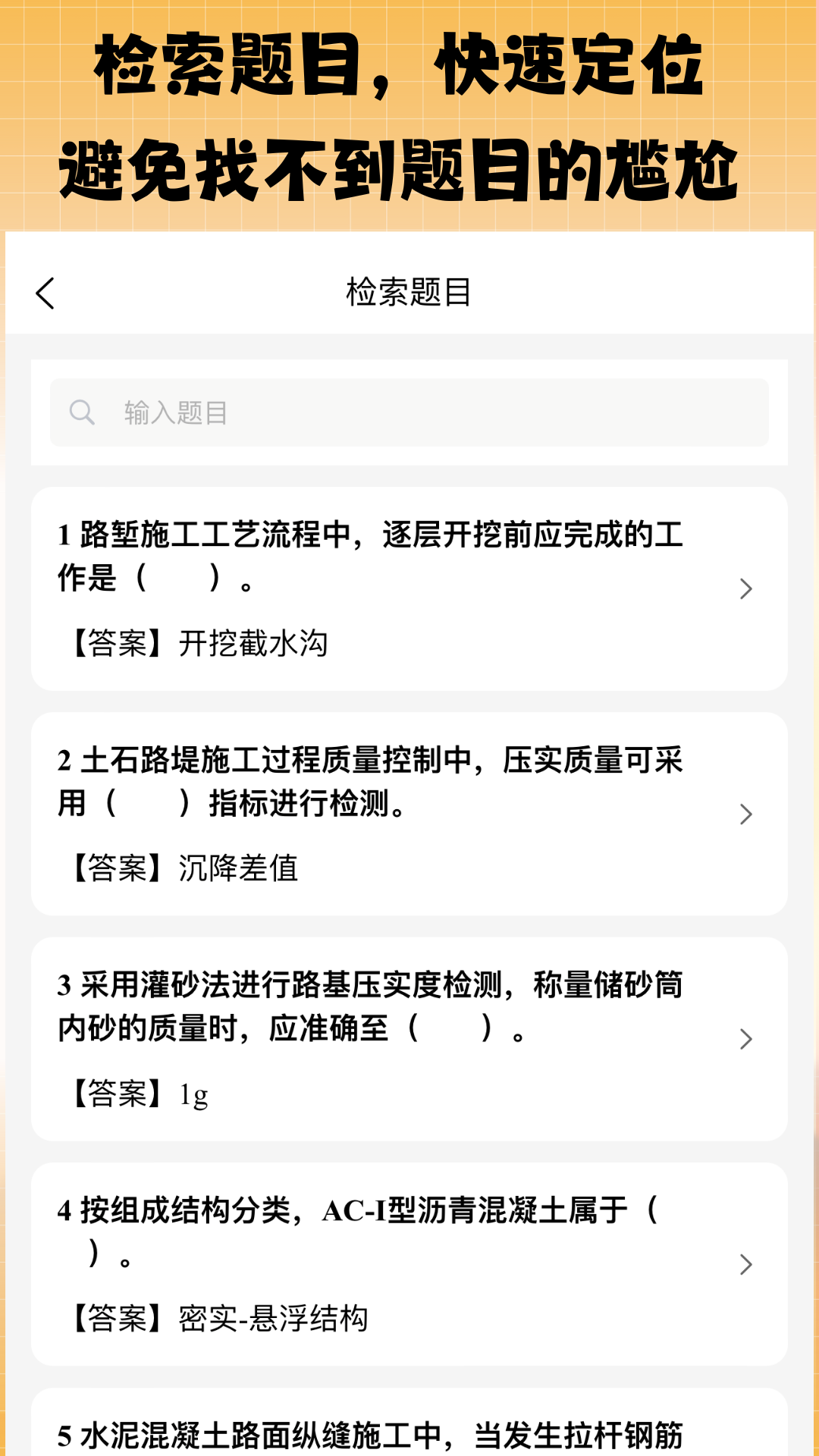Select the search icon inside the input bar
The image size is (819, 1456).
83,412
